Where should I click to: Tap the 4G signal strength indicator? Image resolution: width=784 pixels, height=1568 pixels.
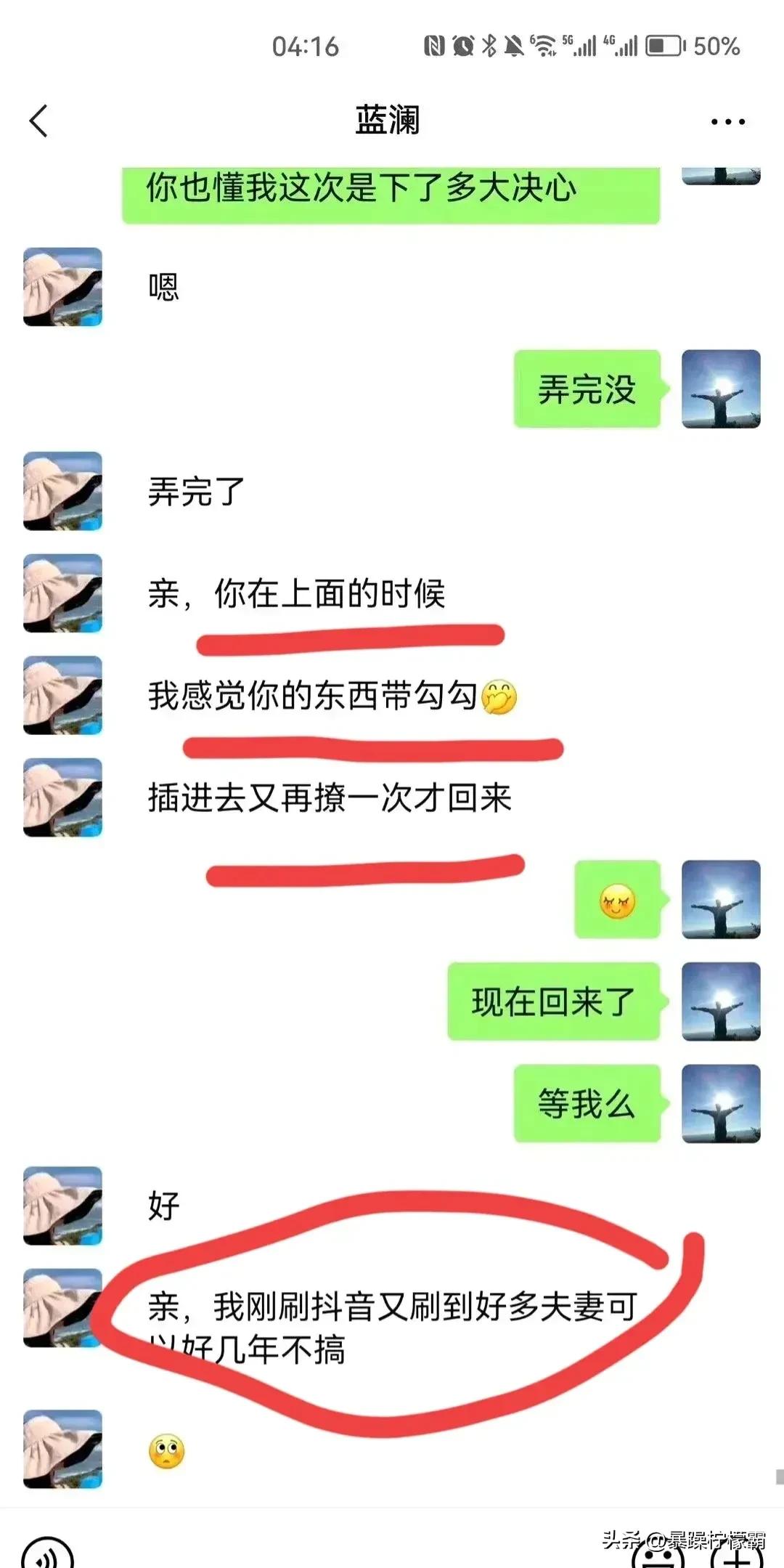[626, 45]
